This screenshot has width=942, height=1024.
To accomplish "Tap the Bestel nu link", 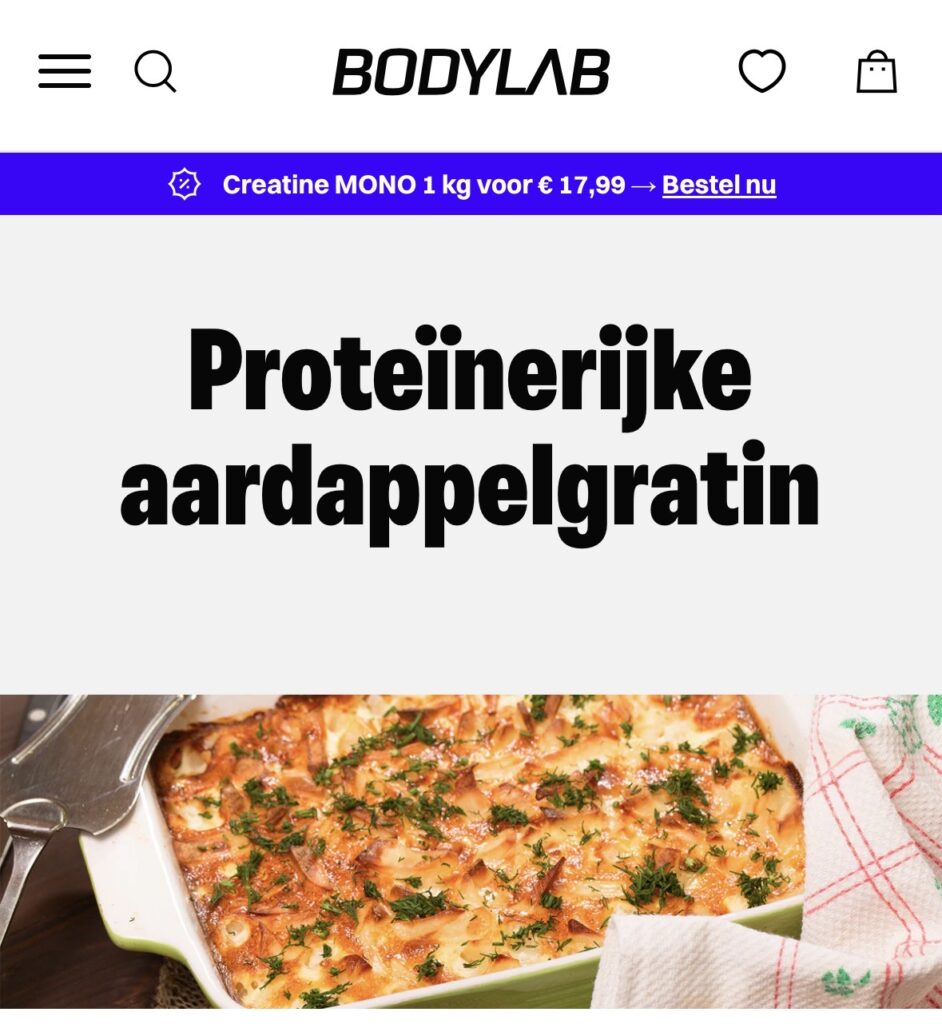I will [x=718, y=185].
